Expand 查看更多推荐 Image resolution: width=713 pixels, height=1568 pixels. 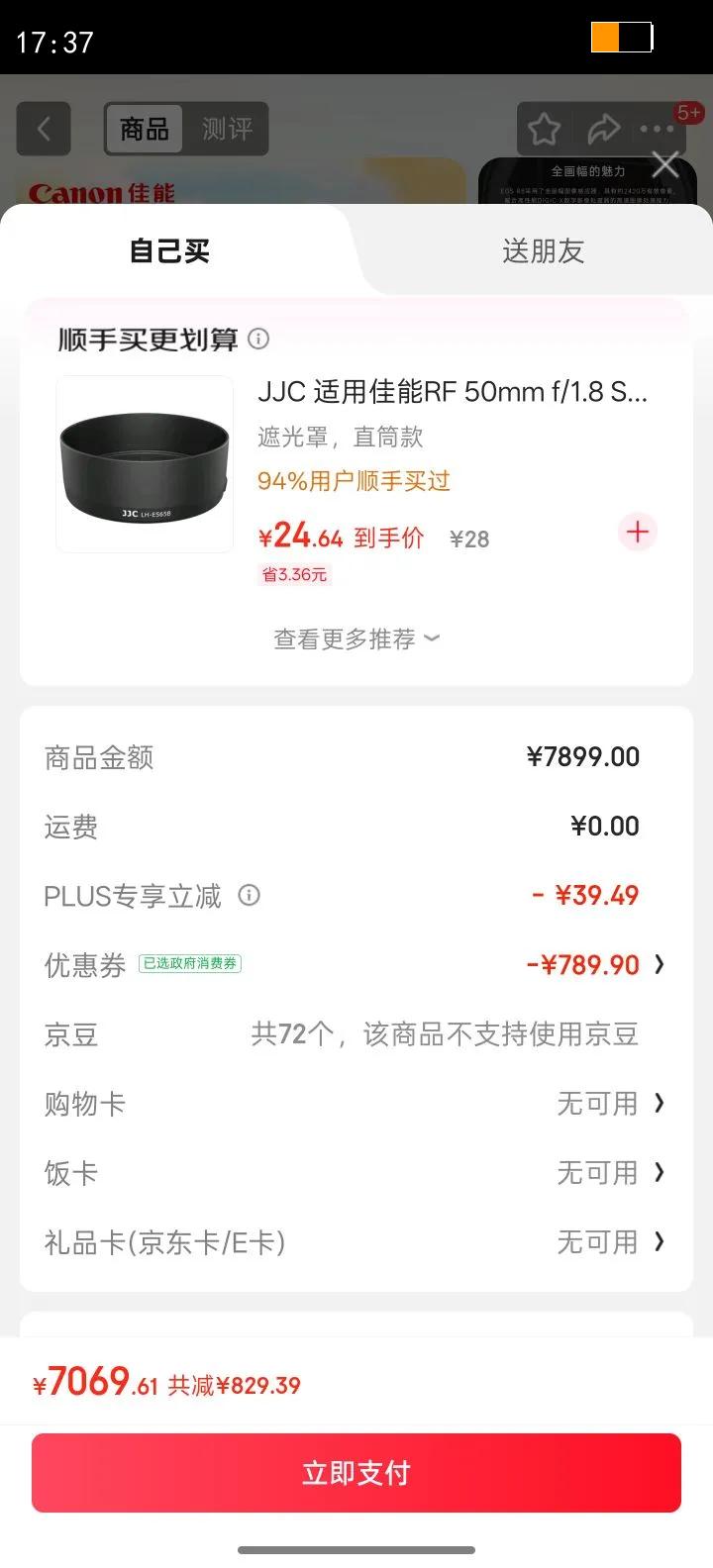356,639
